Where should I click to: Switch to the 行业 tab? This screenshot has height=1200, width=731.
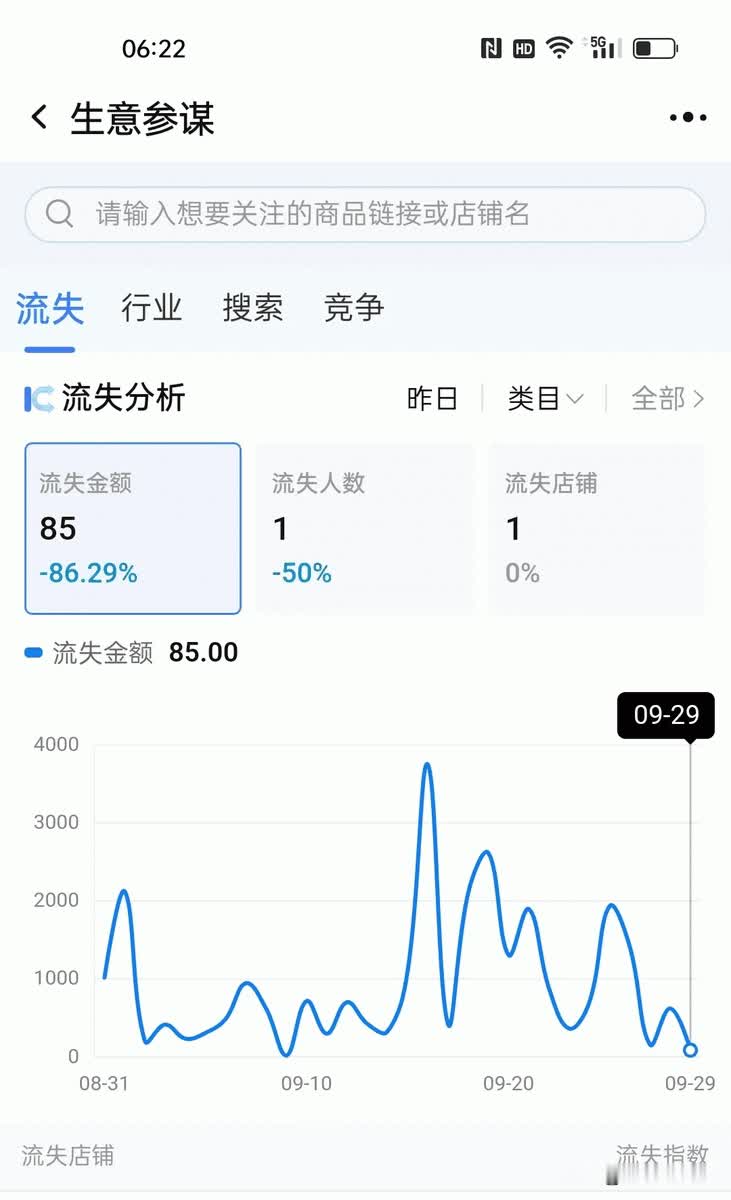(151, 308)
